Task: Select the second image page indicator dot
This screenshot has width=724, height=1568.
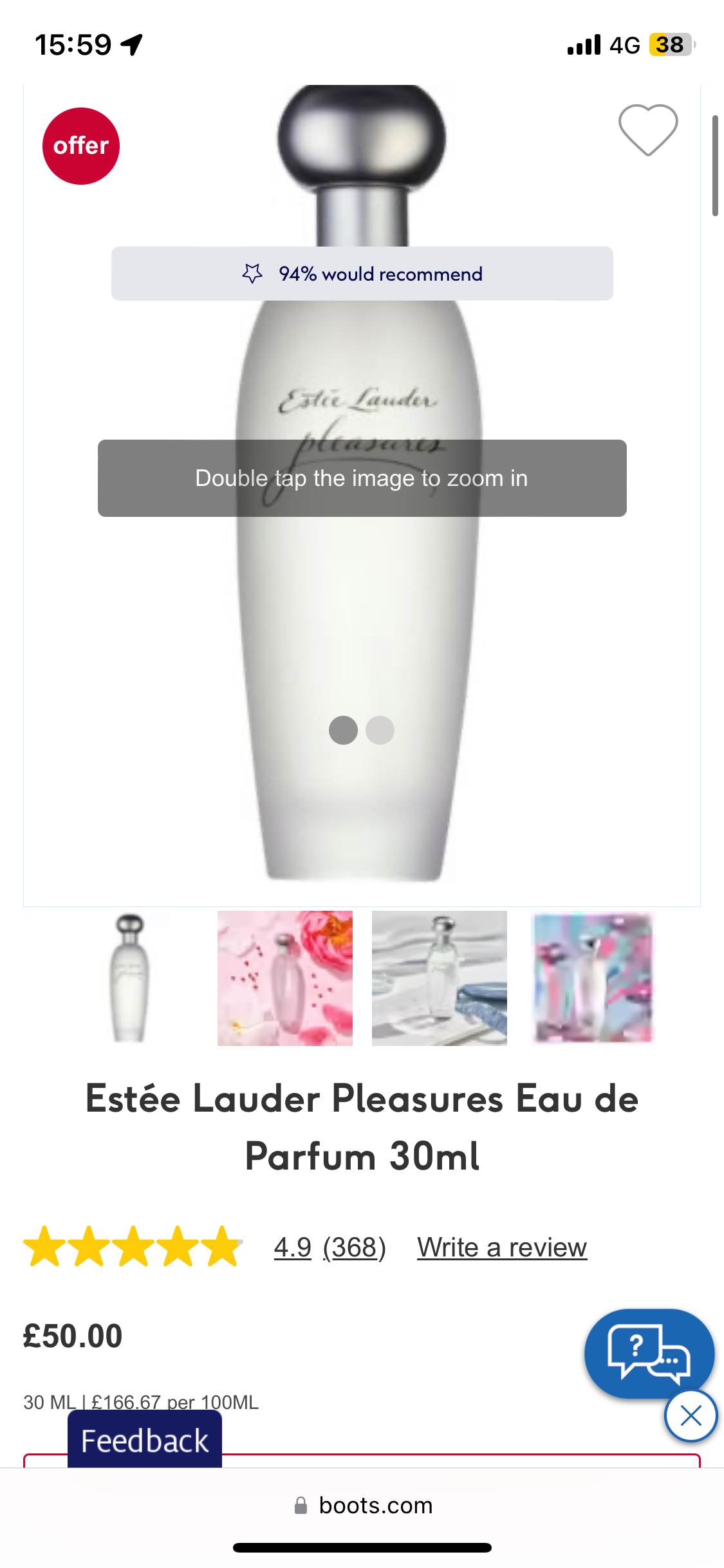Action: [380, 730]
